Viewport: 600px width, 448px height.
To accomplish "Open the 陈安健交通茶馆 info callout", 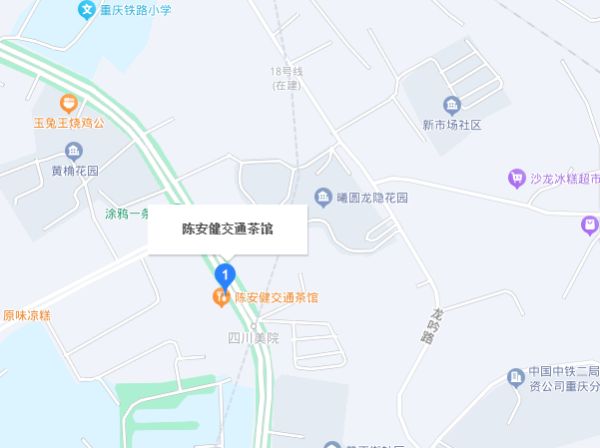I will click(x=228, y=228).
